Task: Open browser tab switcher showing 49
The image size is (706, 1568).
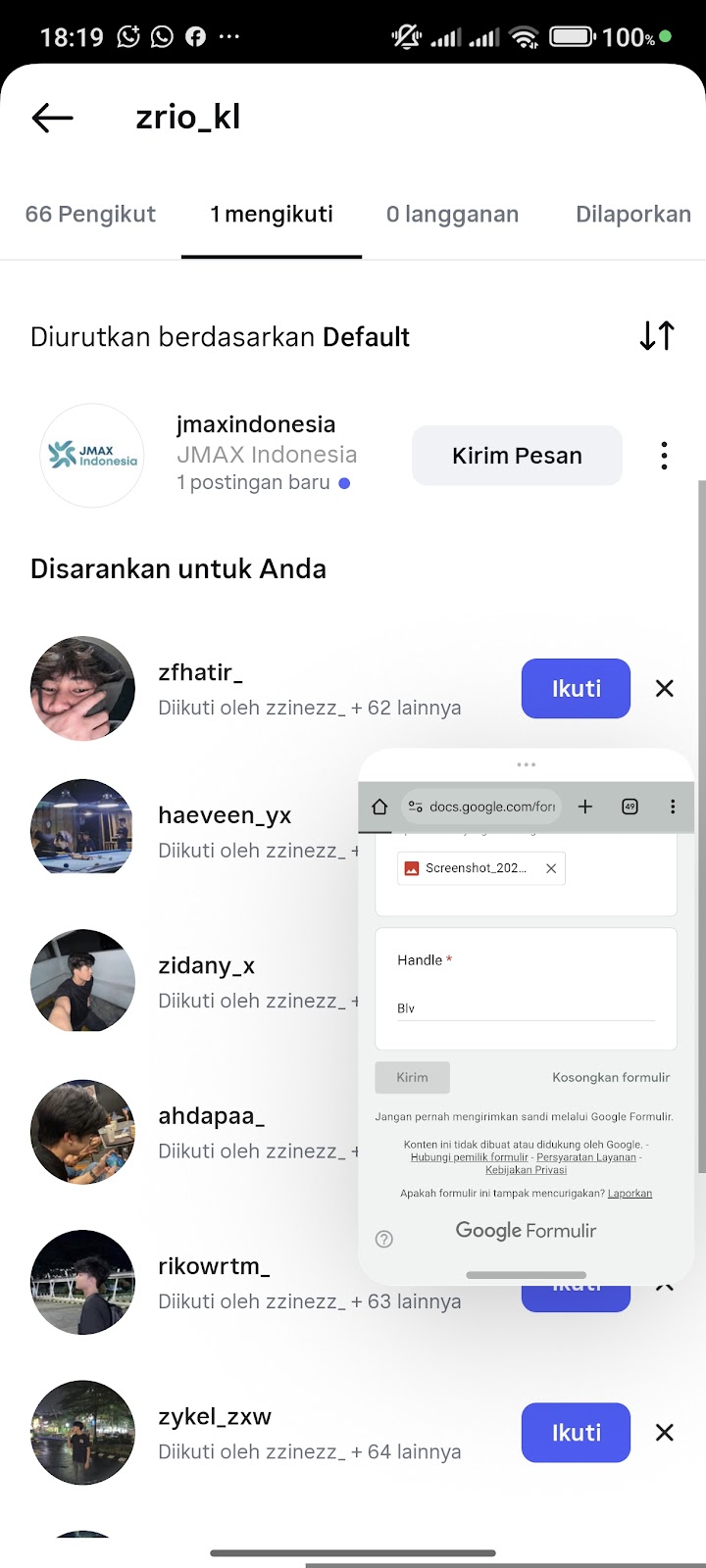Action: [630, 807]
